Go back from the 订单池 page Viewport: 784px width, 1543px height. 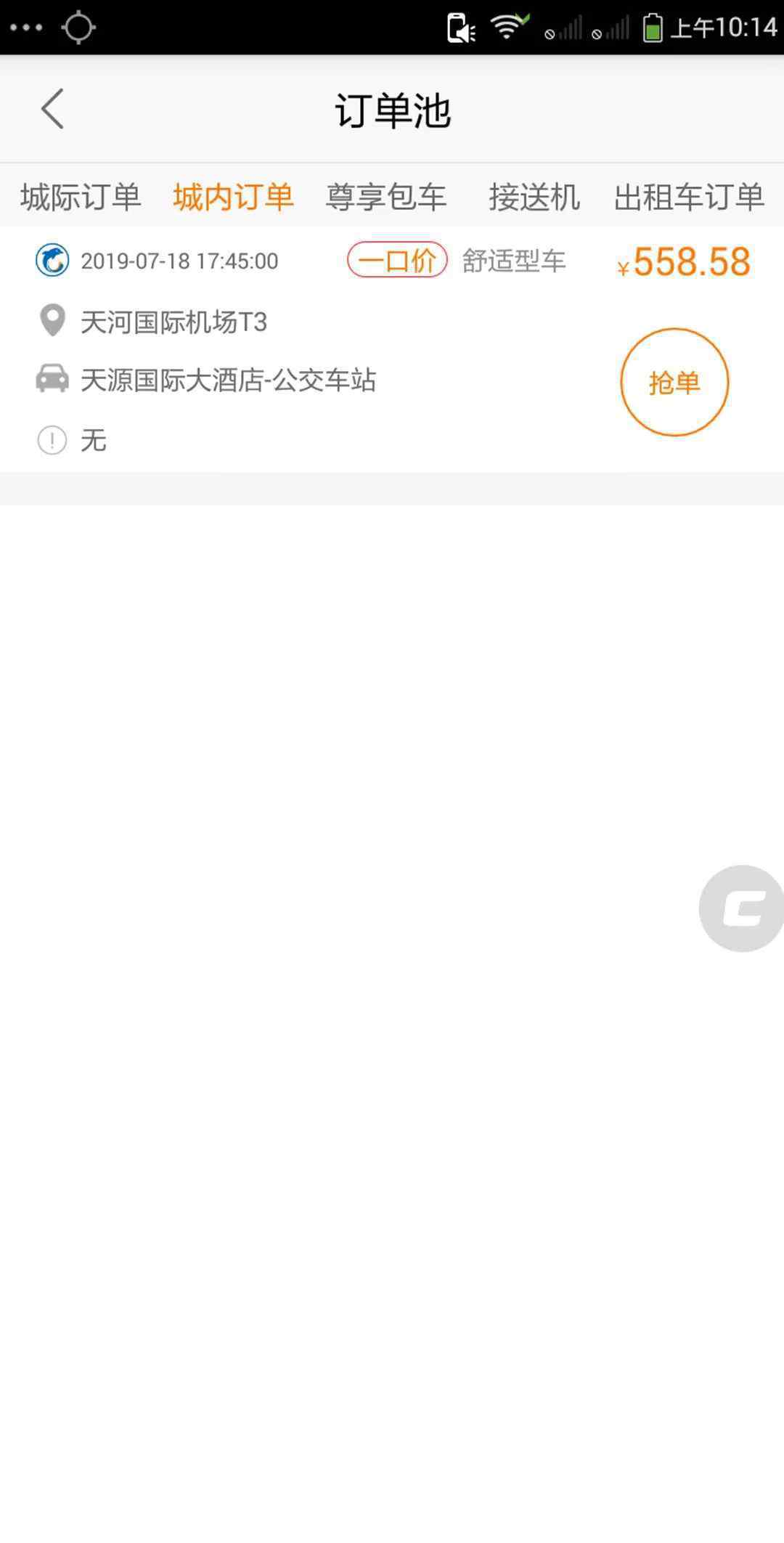coord(52,109)
